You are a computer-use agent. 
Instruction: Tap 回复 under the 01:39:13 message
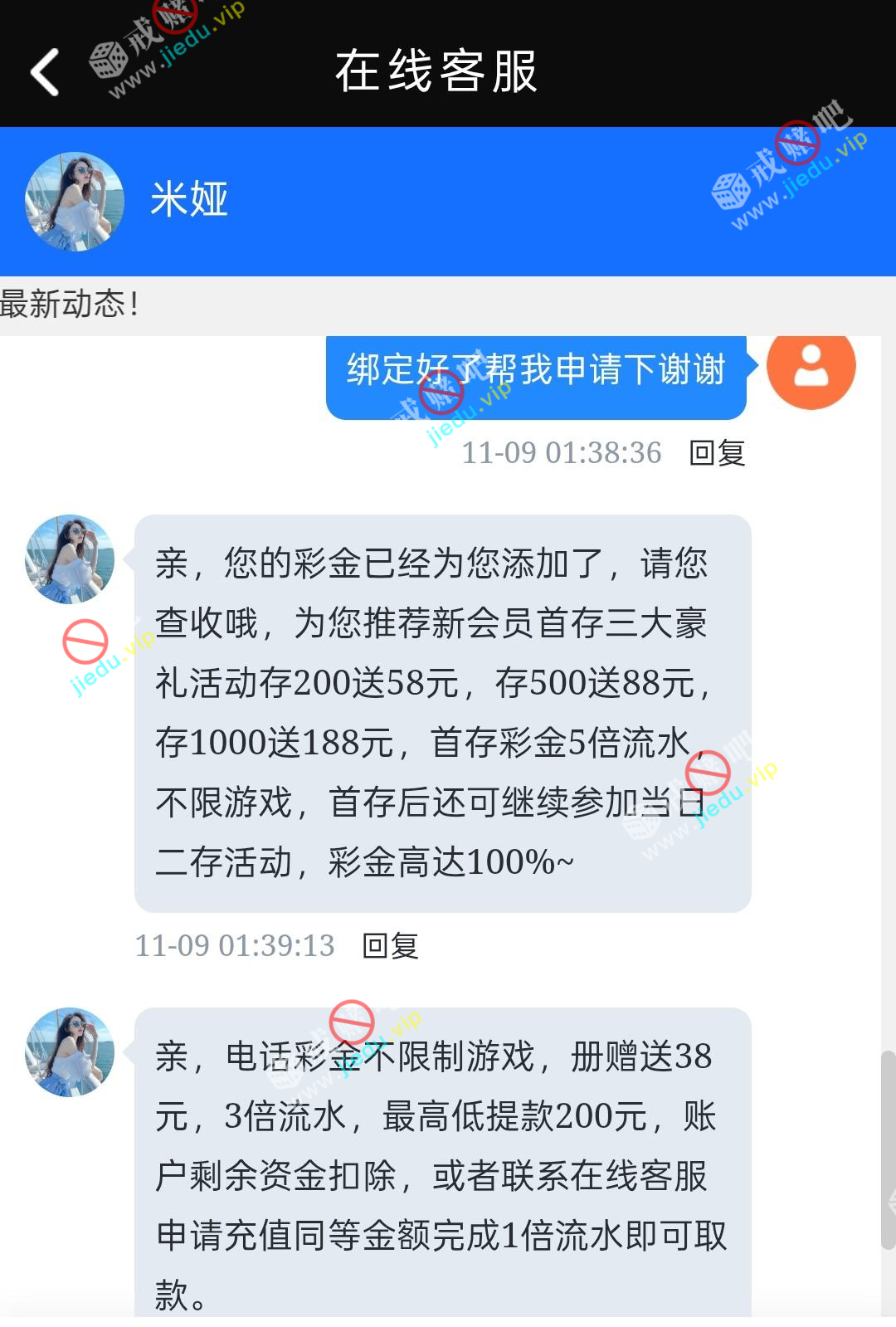point(390,946)
